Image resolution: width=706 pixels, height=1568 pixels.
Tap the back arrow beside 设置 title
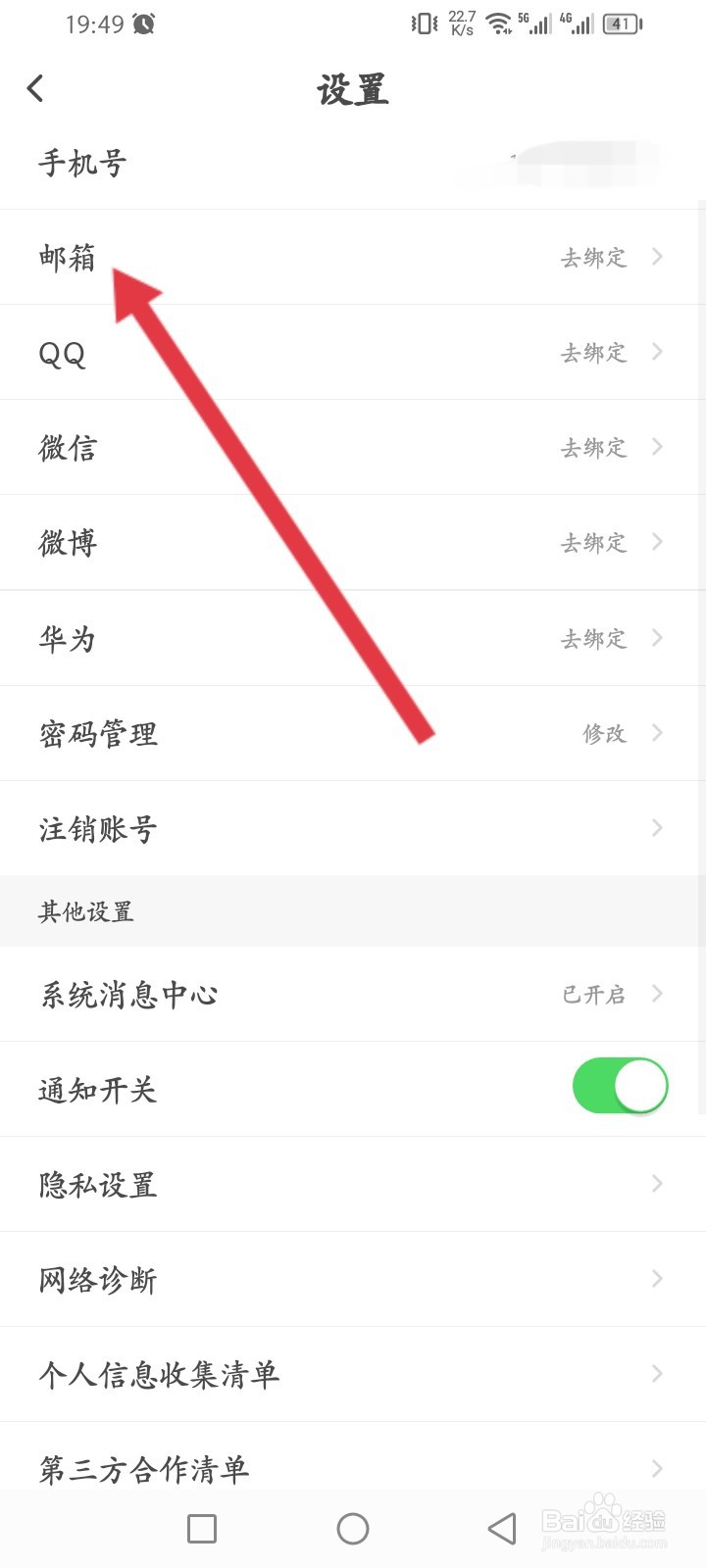35,88
